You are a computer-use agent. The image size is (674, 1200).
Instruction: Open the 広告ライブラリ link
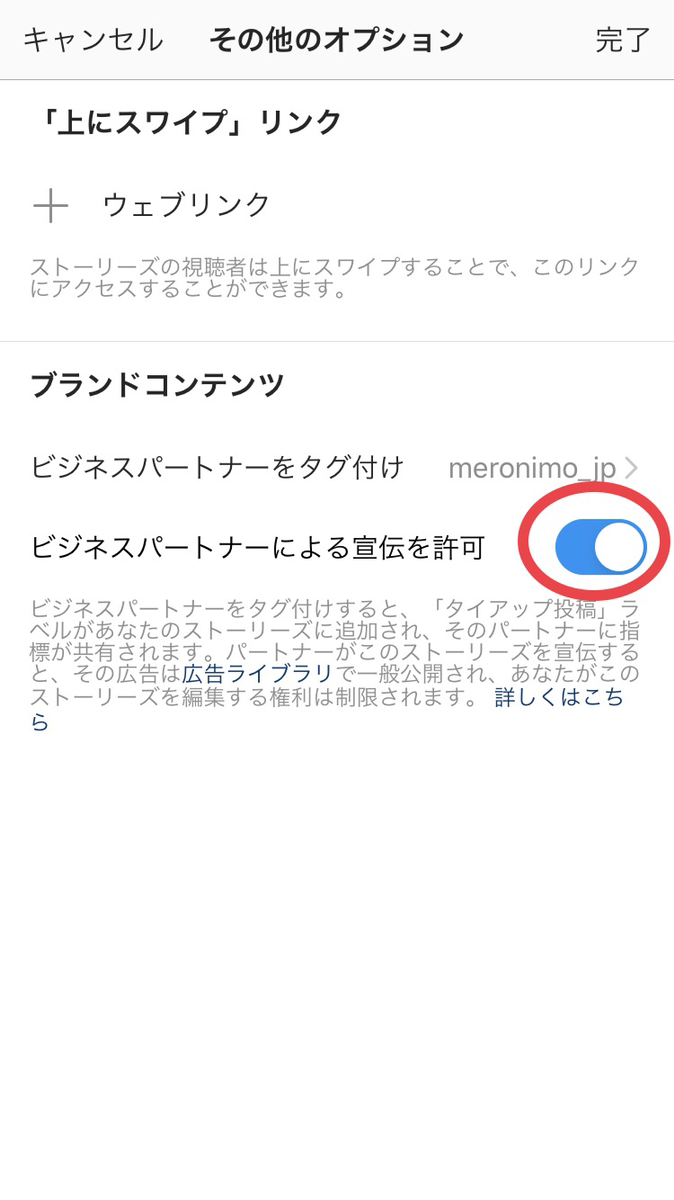point(257,674)
